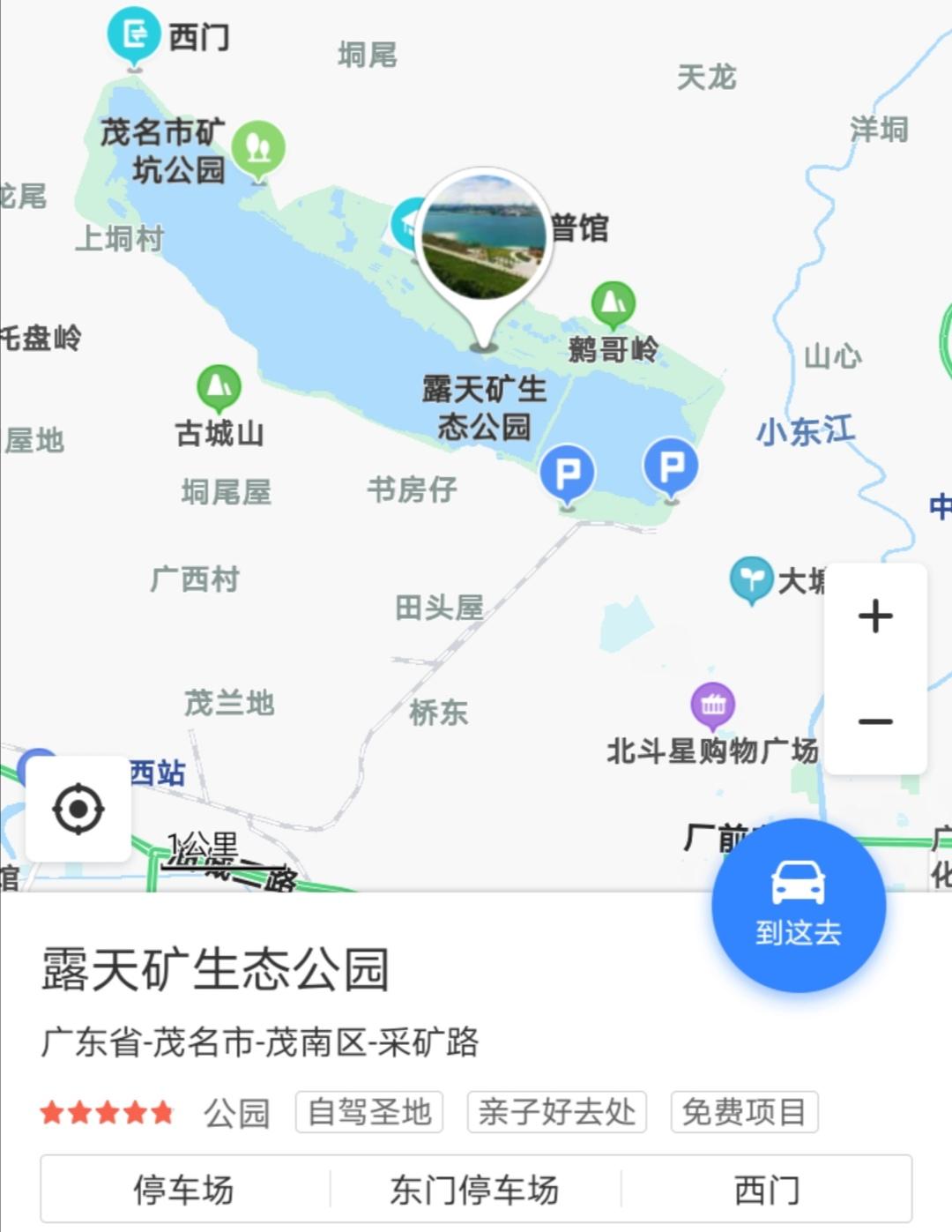Open the 西门 marker on map
This screenshot has height=1232, width=952.
pyautogui.click(x=134, y=34)
